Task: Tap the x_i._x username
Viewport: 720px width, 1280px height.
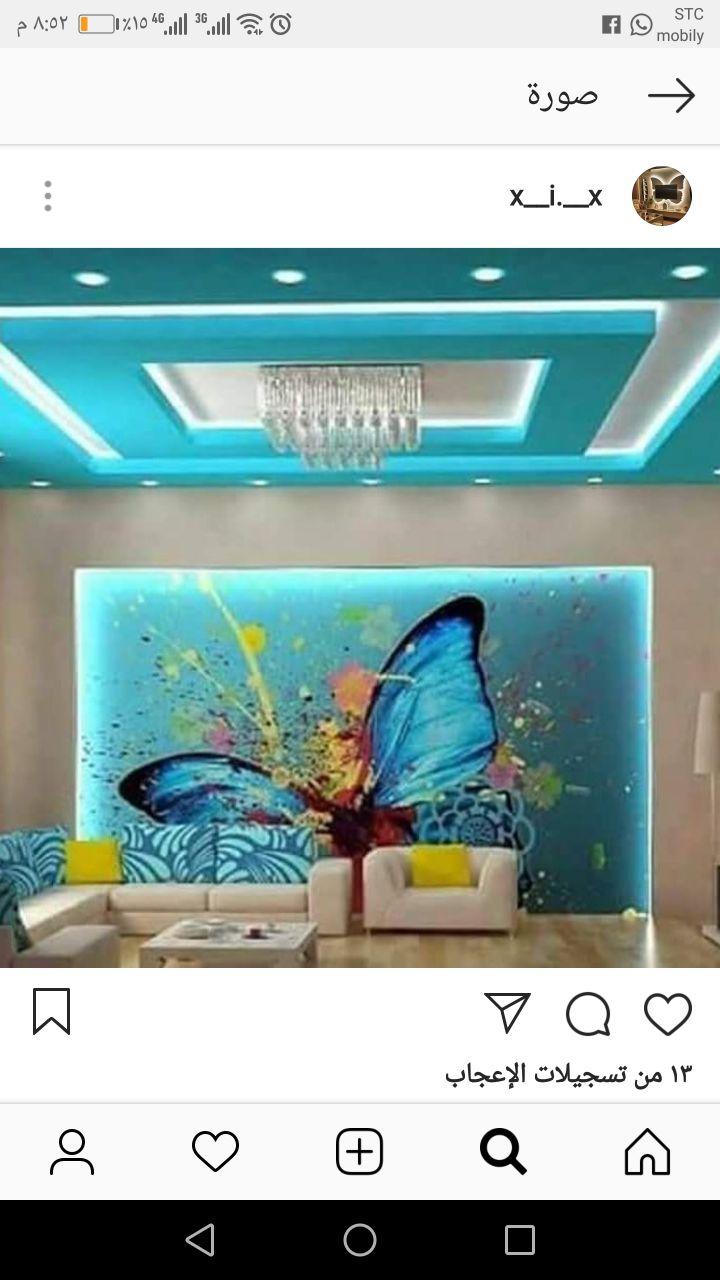Action: (x=556, y=197)
